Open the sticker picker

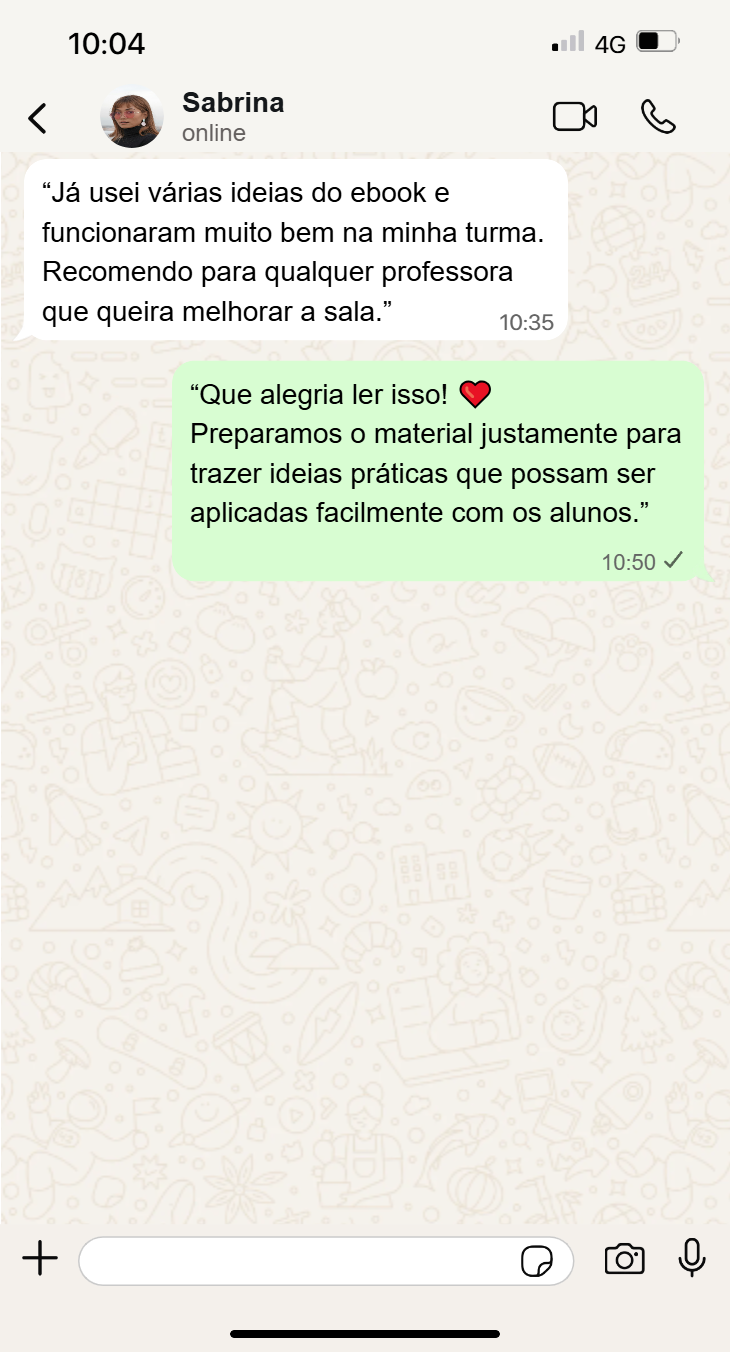[537, 1261]
